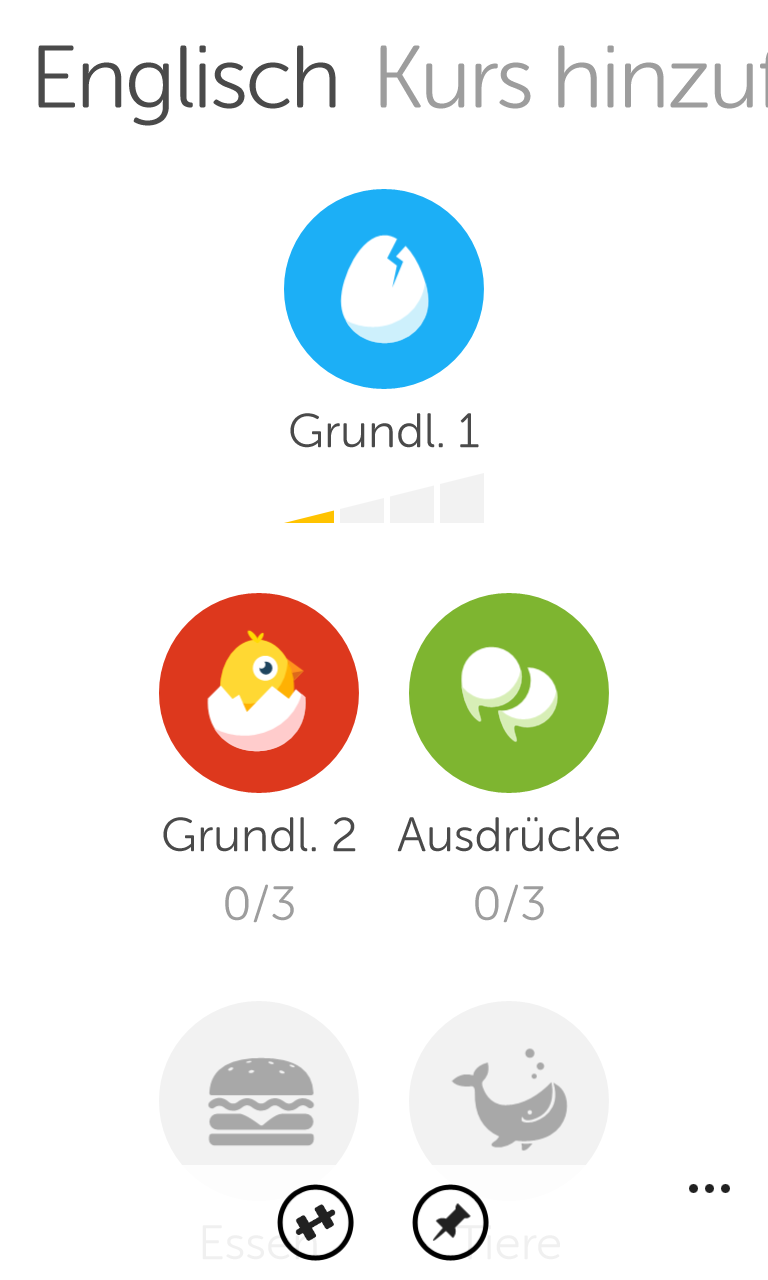The width and height of the screenshot is (768, 1280).
Task: Tap the dumbbell practice button
Action: 316,1222
